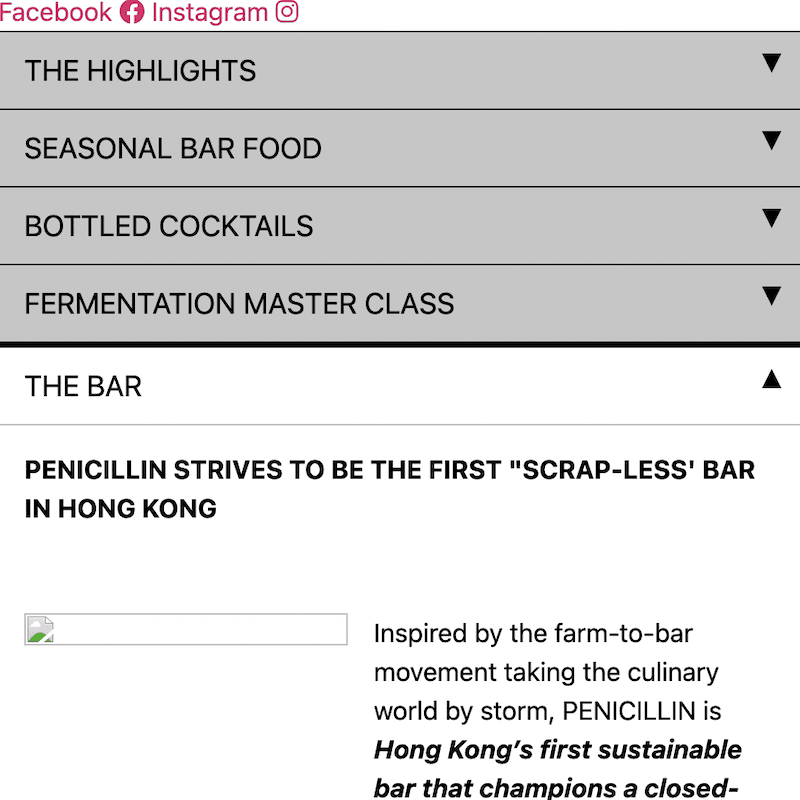
Task: Expand Bottled Cocktails section
Action: (400, 226)
